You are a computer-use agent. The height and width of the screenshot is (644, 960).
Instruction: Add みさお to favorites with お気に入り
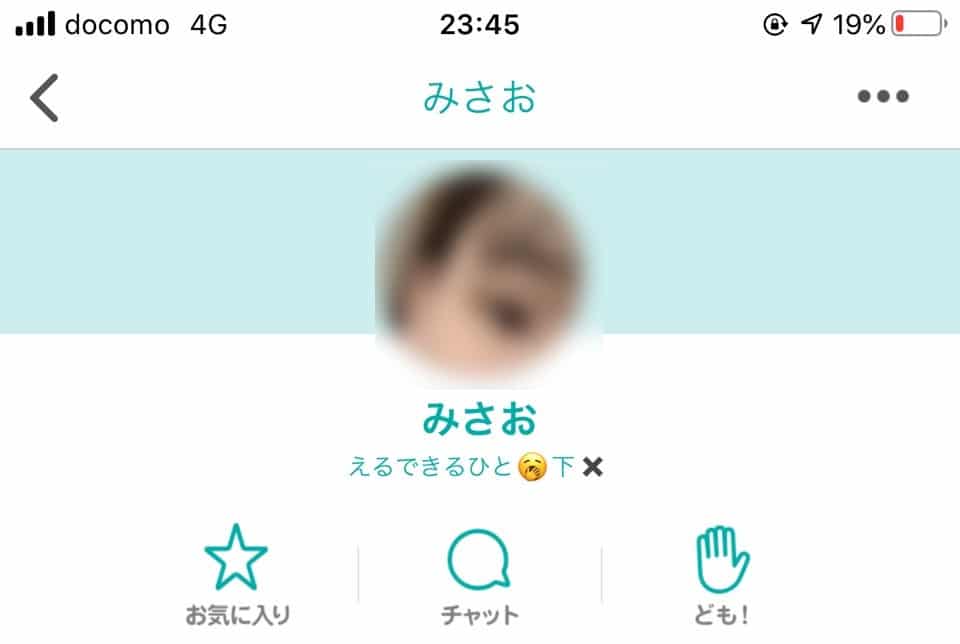(236, 573)
